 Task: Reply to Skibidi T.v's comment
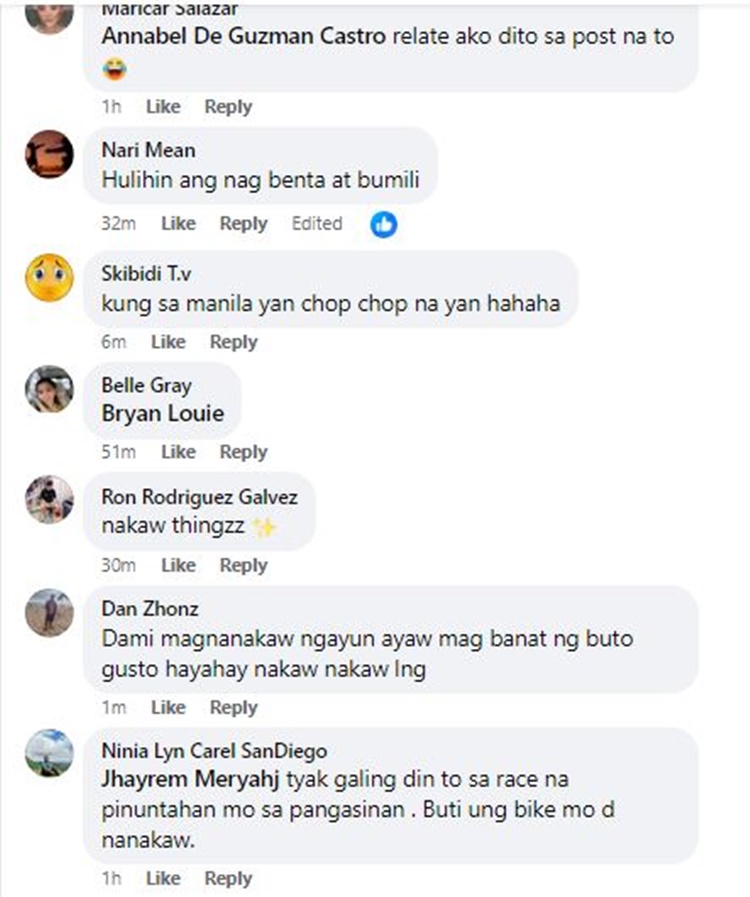(x=233, y=342)
